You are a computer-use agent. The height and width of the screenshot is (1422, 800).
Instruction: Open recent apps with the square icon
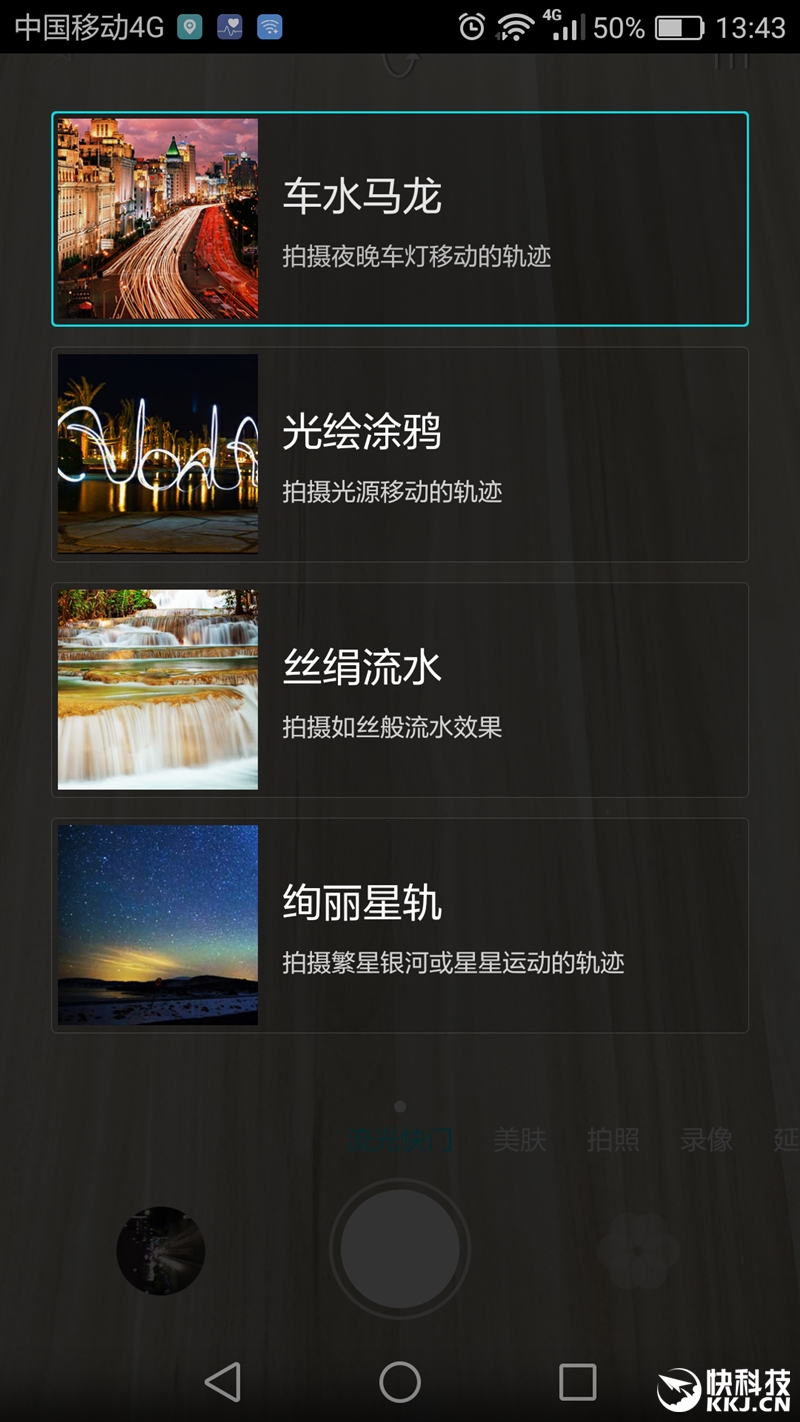pos(576,1380)
